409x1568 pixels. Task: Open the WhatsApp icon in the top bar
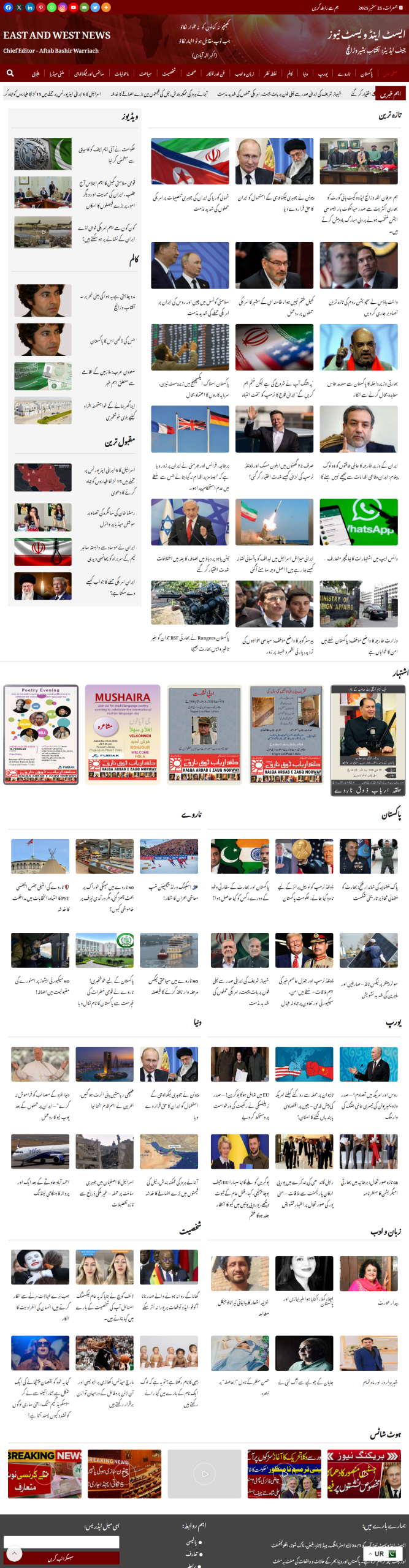[52, 7]
